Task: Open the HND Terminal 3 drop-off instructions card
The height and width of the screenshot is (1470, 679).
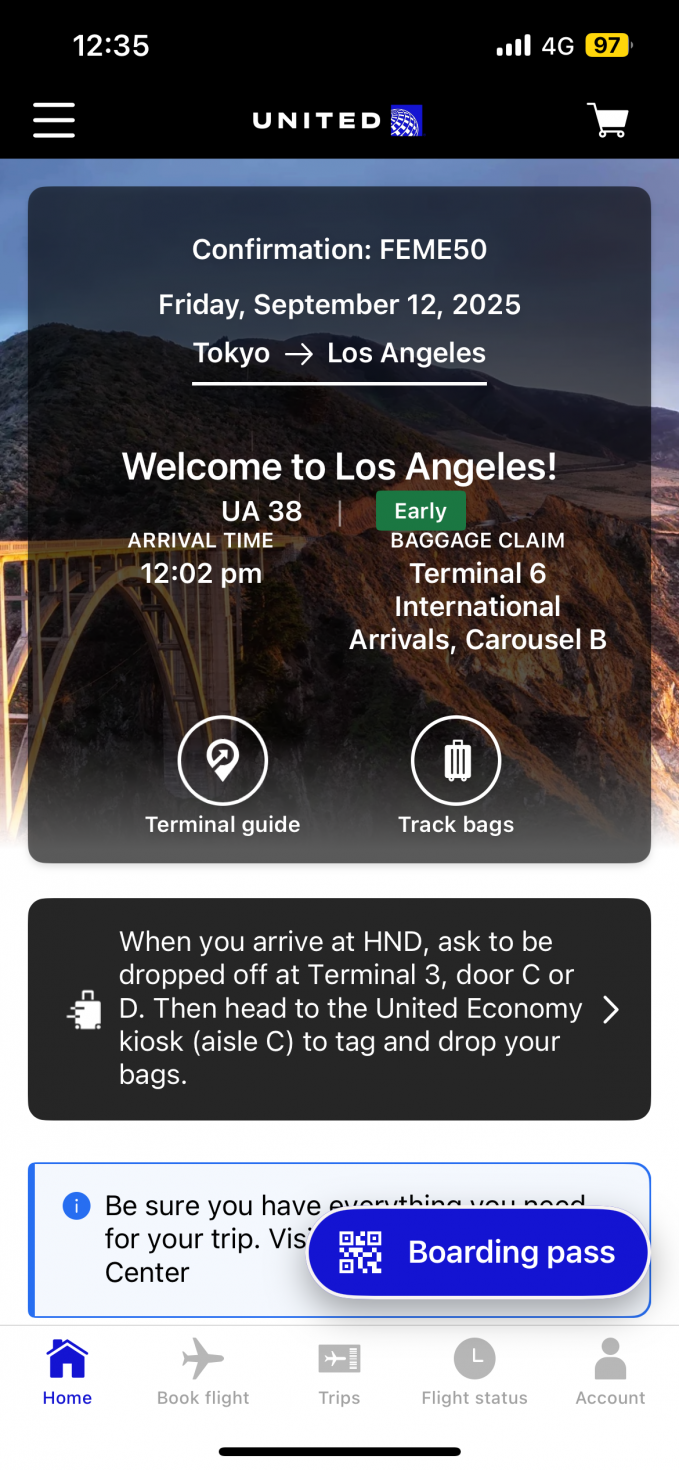Action: click(x=339, y=1008)
